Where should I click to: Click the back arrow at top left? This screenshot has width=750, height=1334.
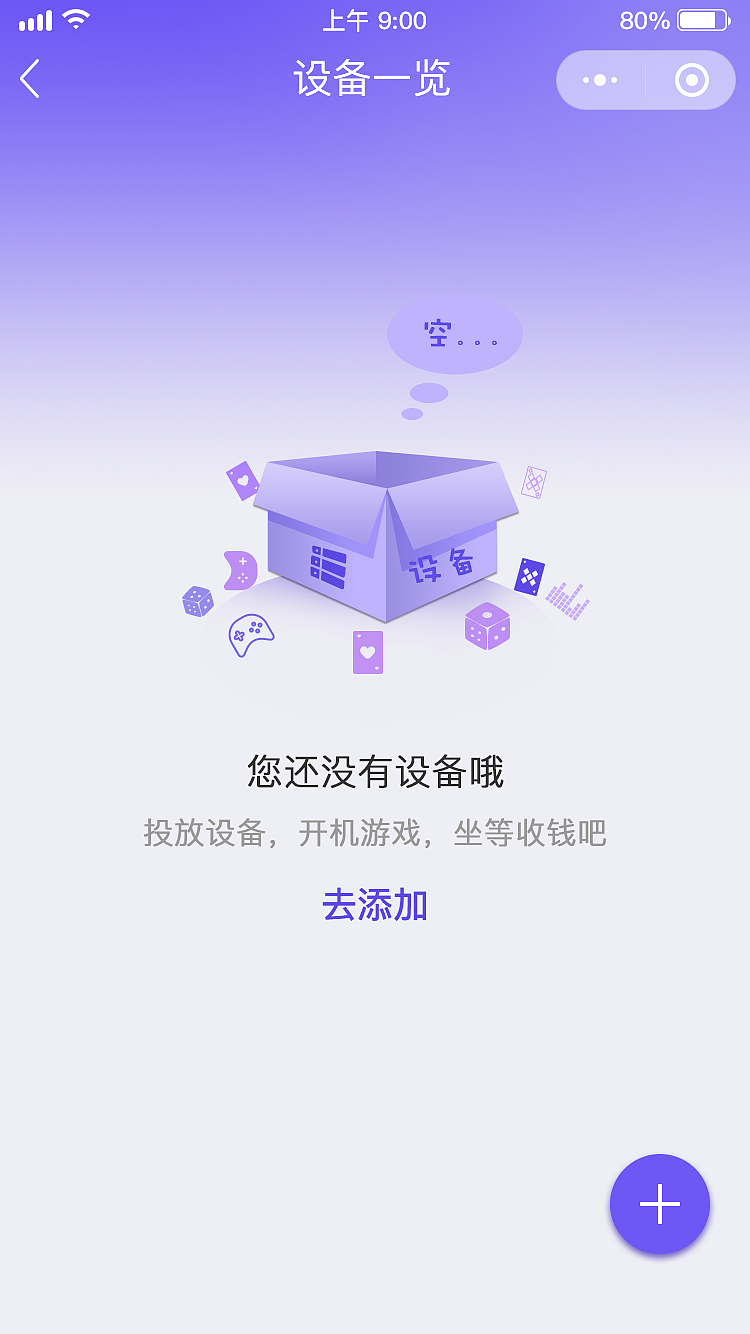coord(30,79)
